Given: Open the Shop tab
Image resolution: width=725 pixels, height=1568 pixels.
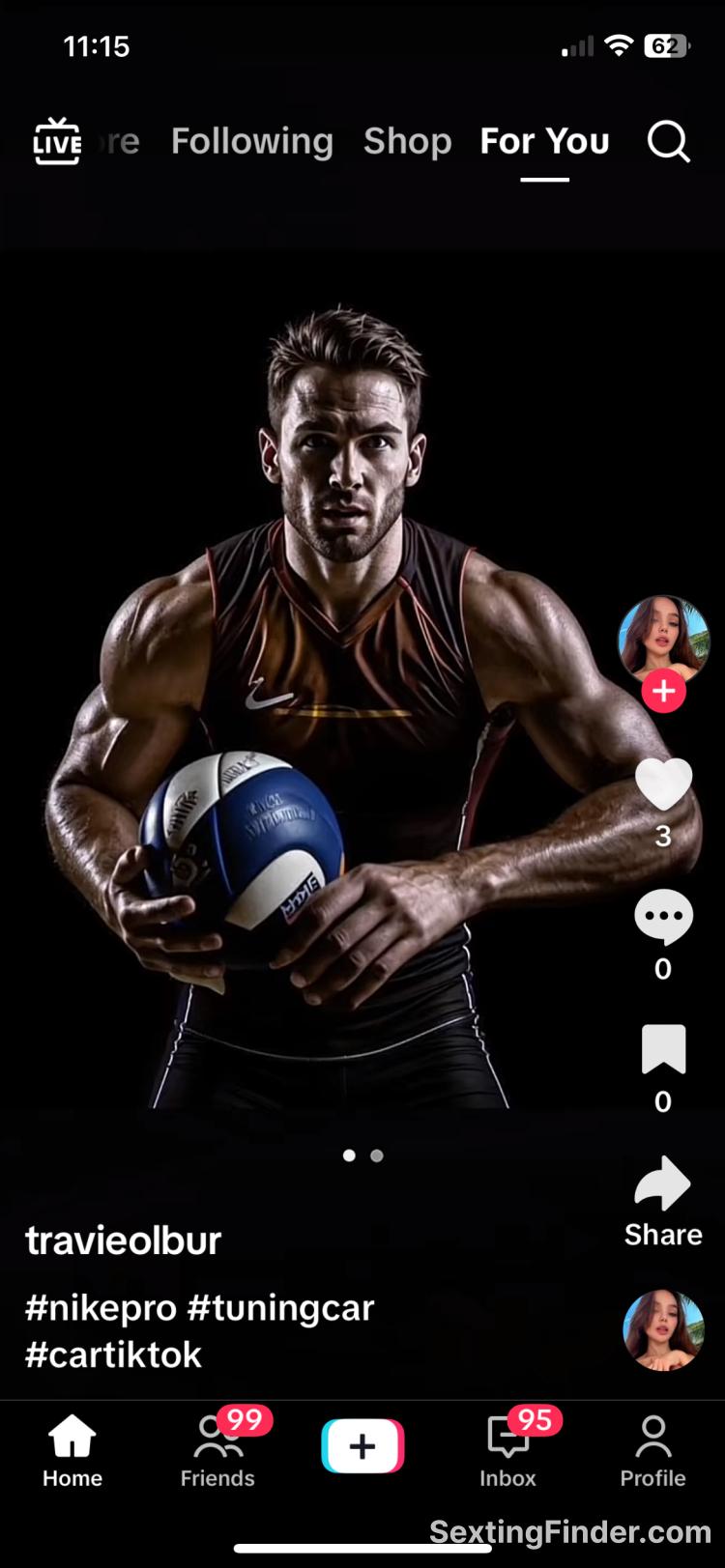Looking at the screenshot, I should [x=407, y=142].
